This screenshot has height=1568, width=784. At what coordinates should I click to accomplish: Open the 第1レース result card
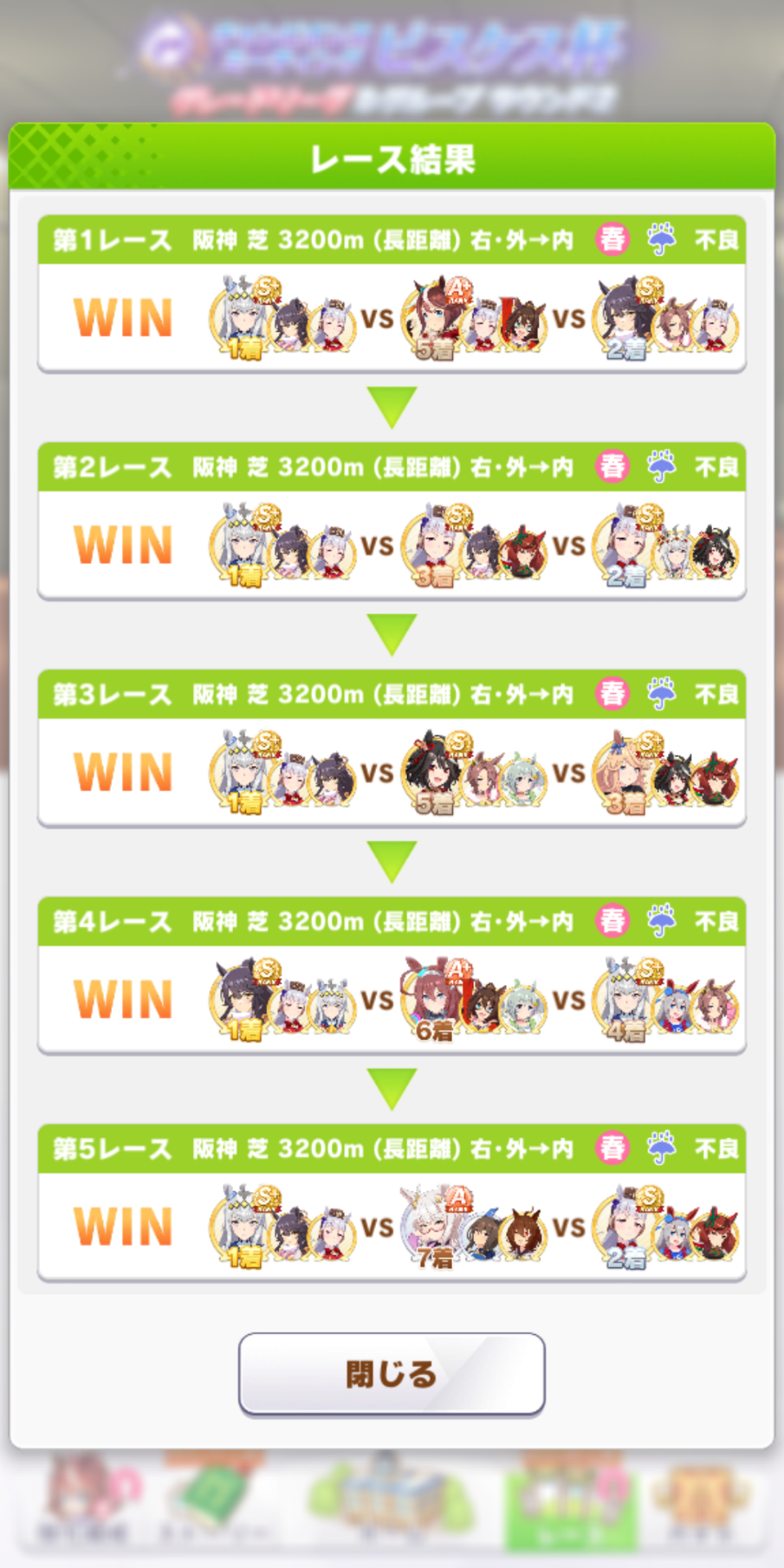coord(392,294)
